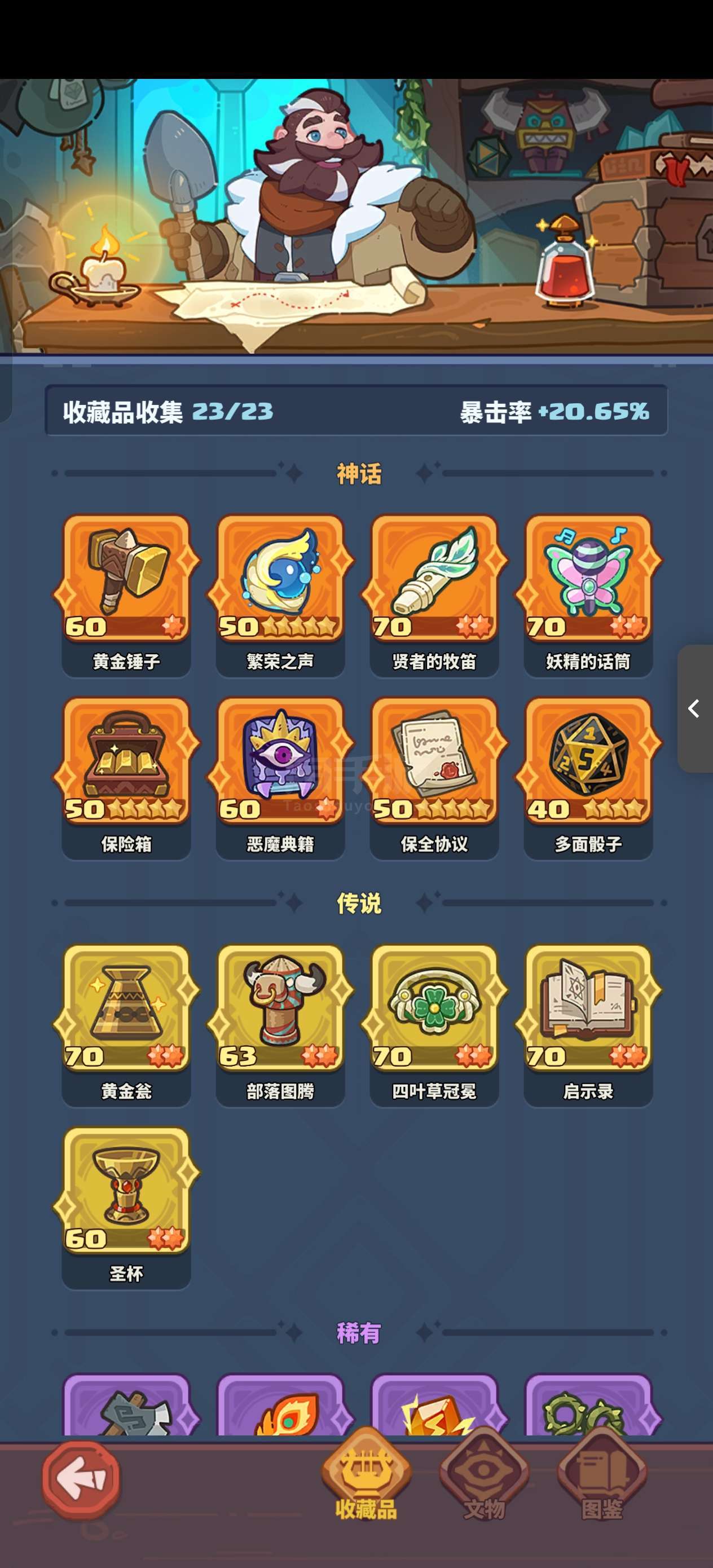Select the 收藏品 tab
Viewport: 713px width, 1568px height.
pos(366,1478)
